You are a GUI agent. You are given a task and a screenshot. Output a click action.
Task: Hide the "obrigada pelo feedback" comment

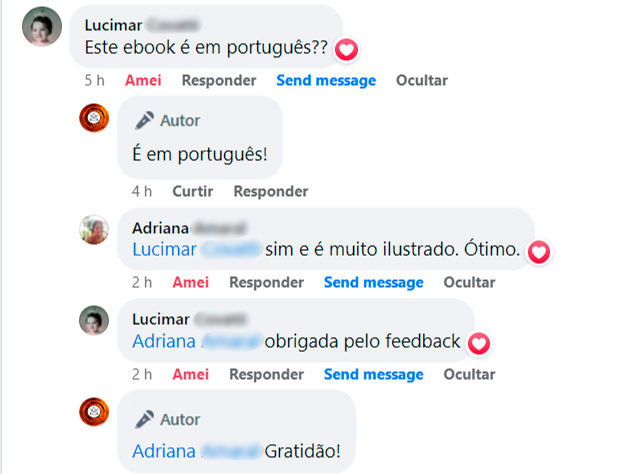(x=469, y=375)
